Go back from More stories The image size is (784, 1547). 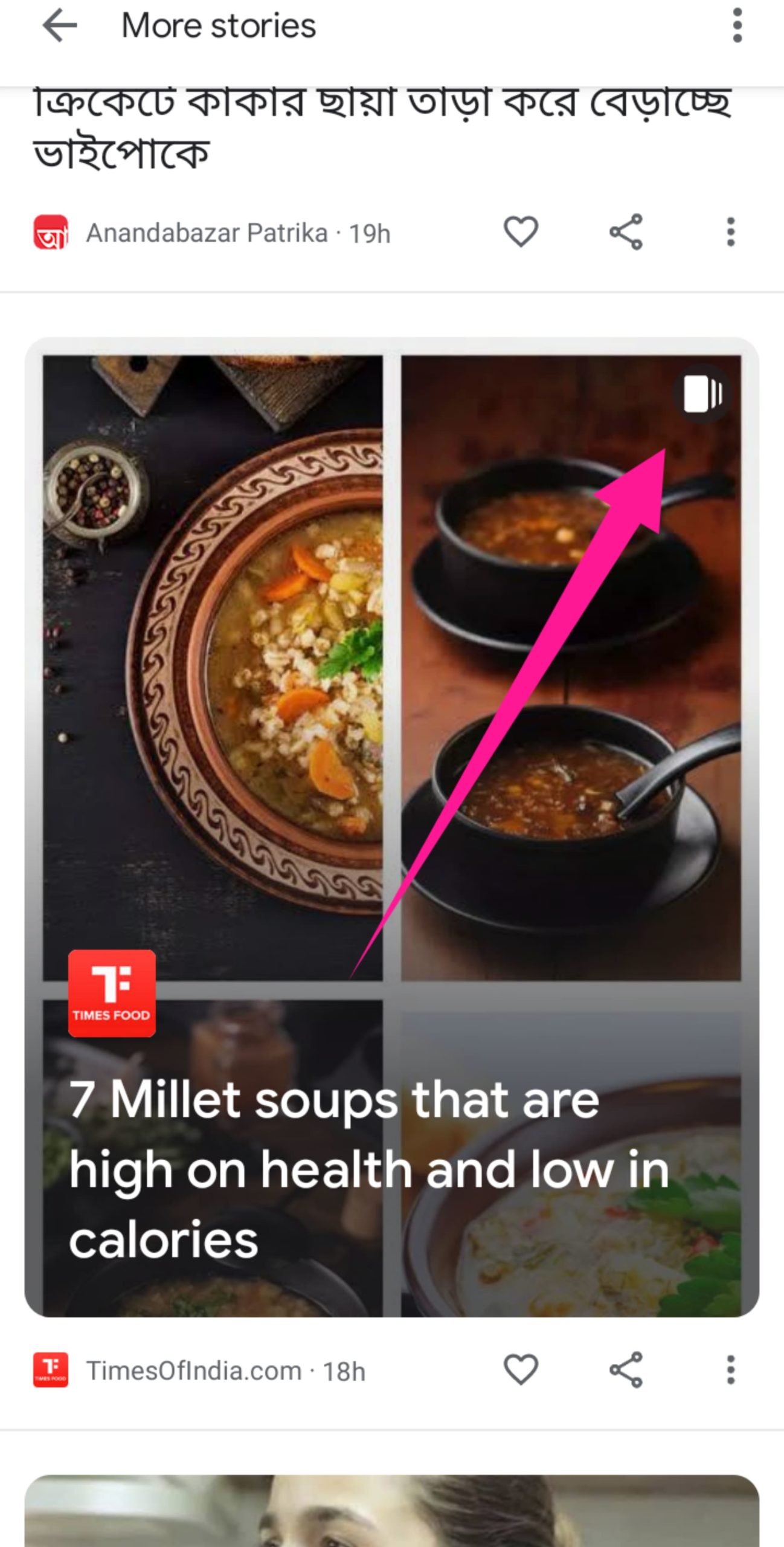coord(60,26)
